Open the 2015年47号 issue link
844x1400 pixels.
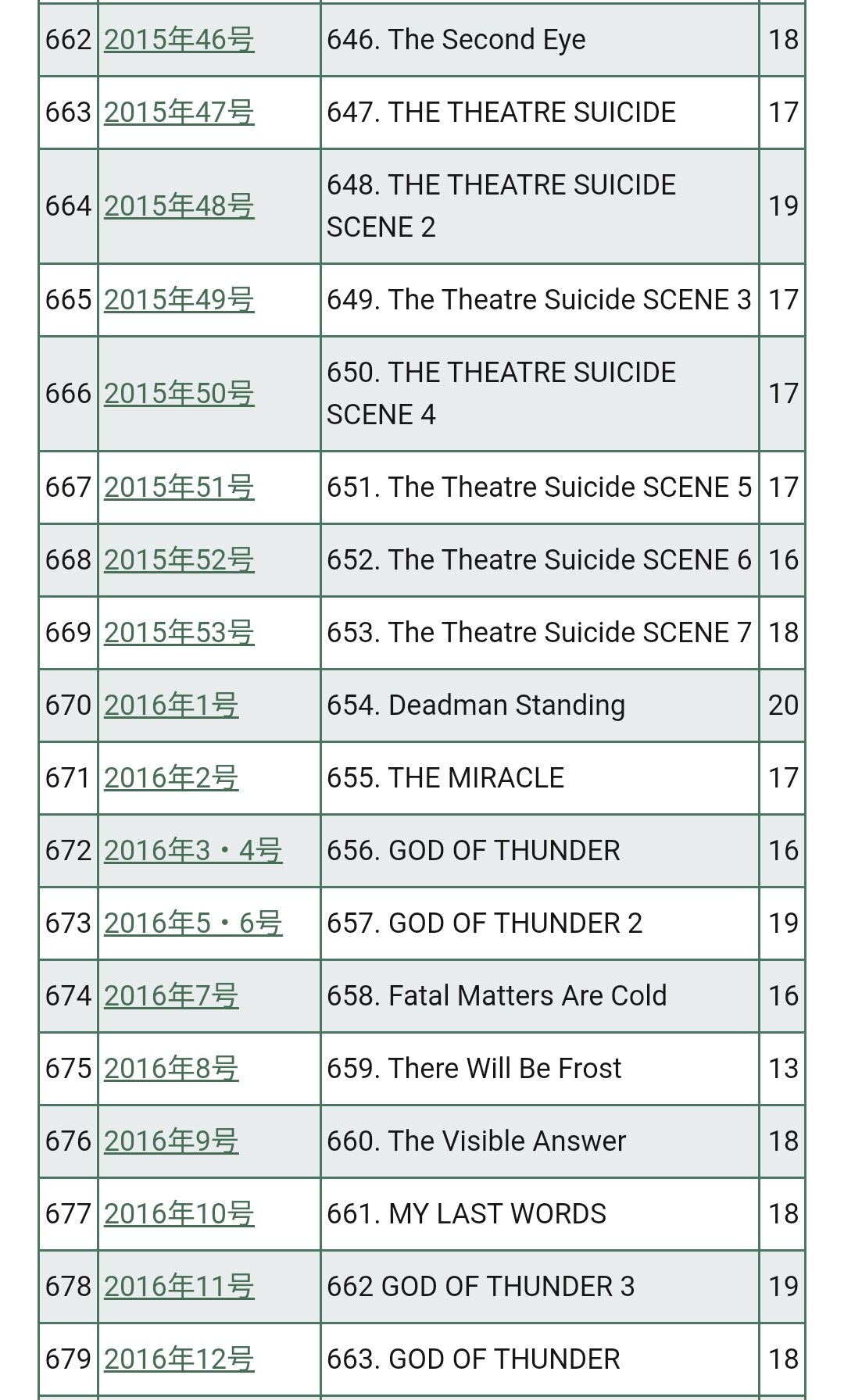[179, 112]
